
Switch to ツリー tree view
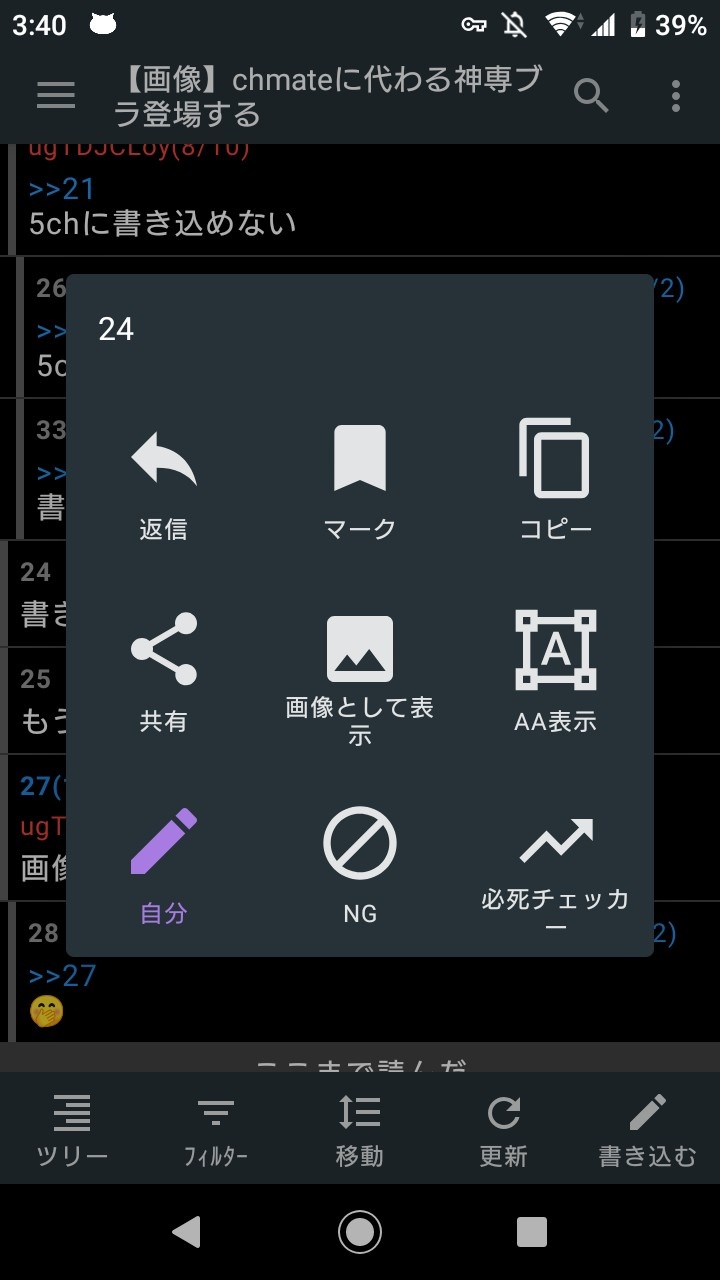pyautogui.click(x=72, y=1130)
